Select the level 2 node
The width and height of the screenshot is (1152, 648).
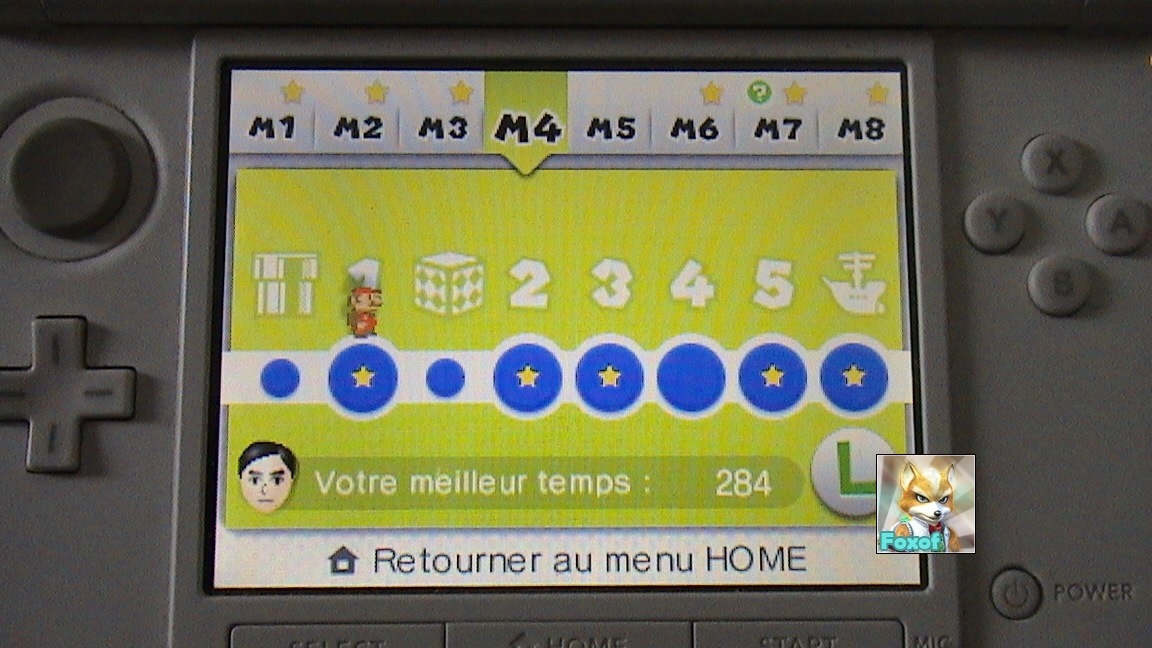coord(528,377)
